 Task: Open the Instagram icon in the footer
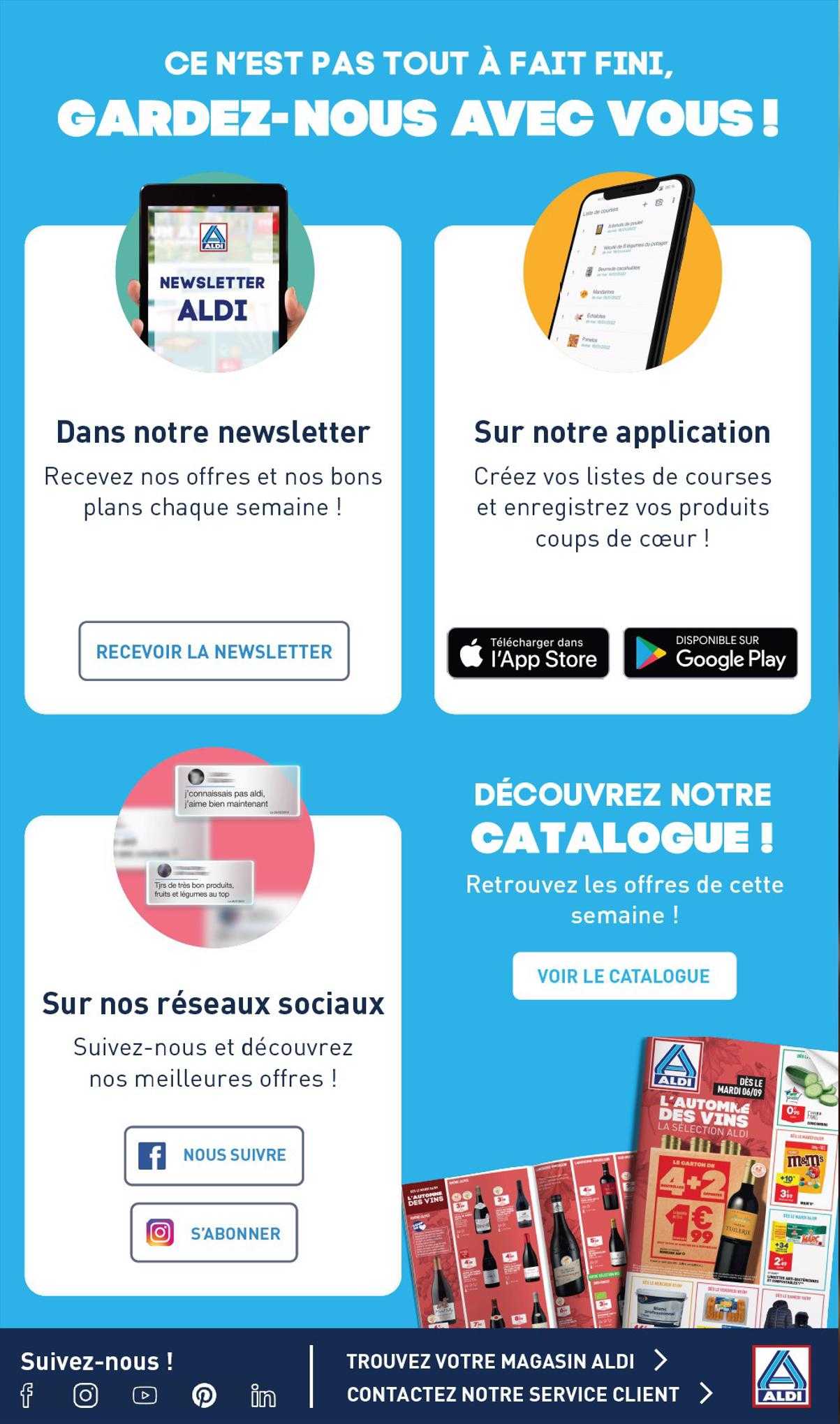(85, 1395)
